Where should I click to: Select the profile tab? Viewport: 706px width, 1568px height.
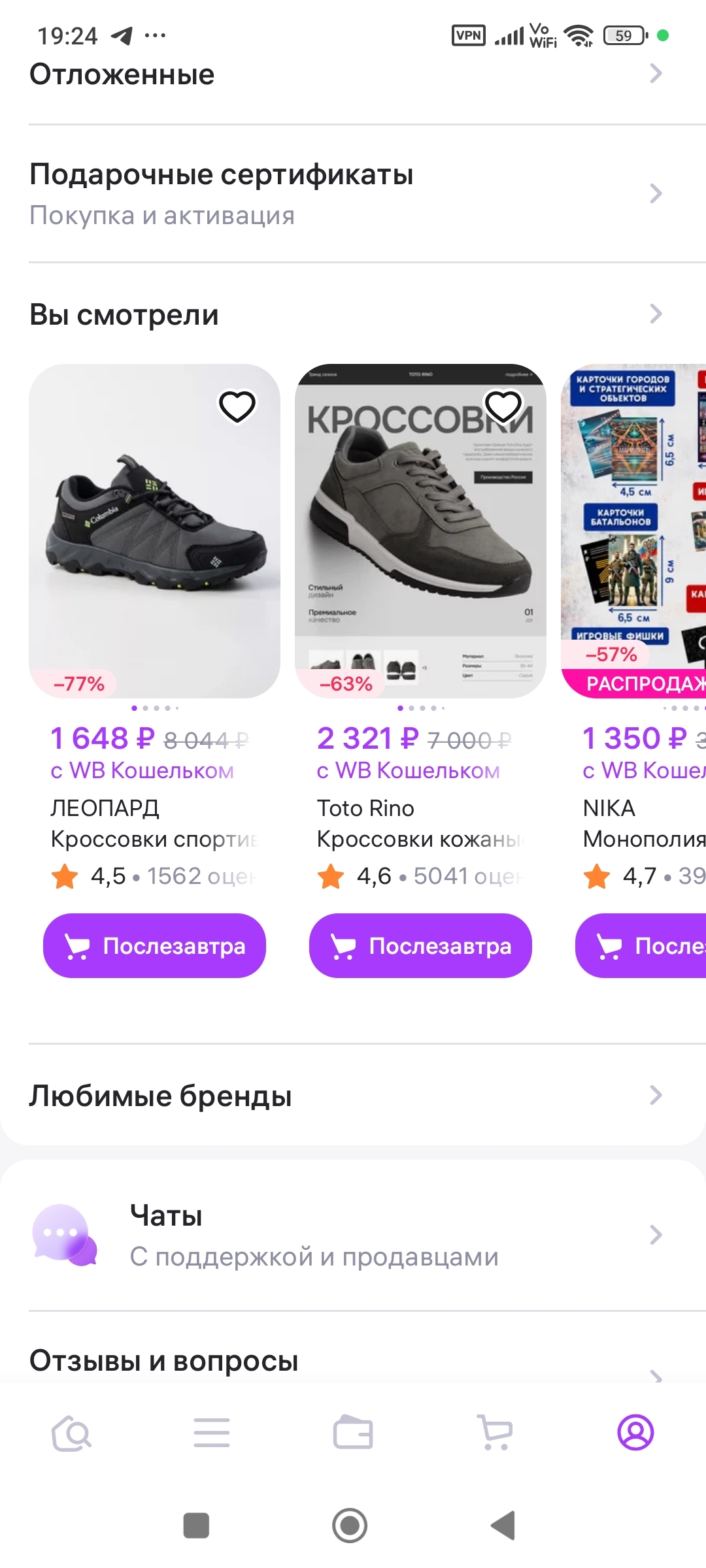635,1433
